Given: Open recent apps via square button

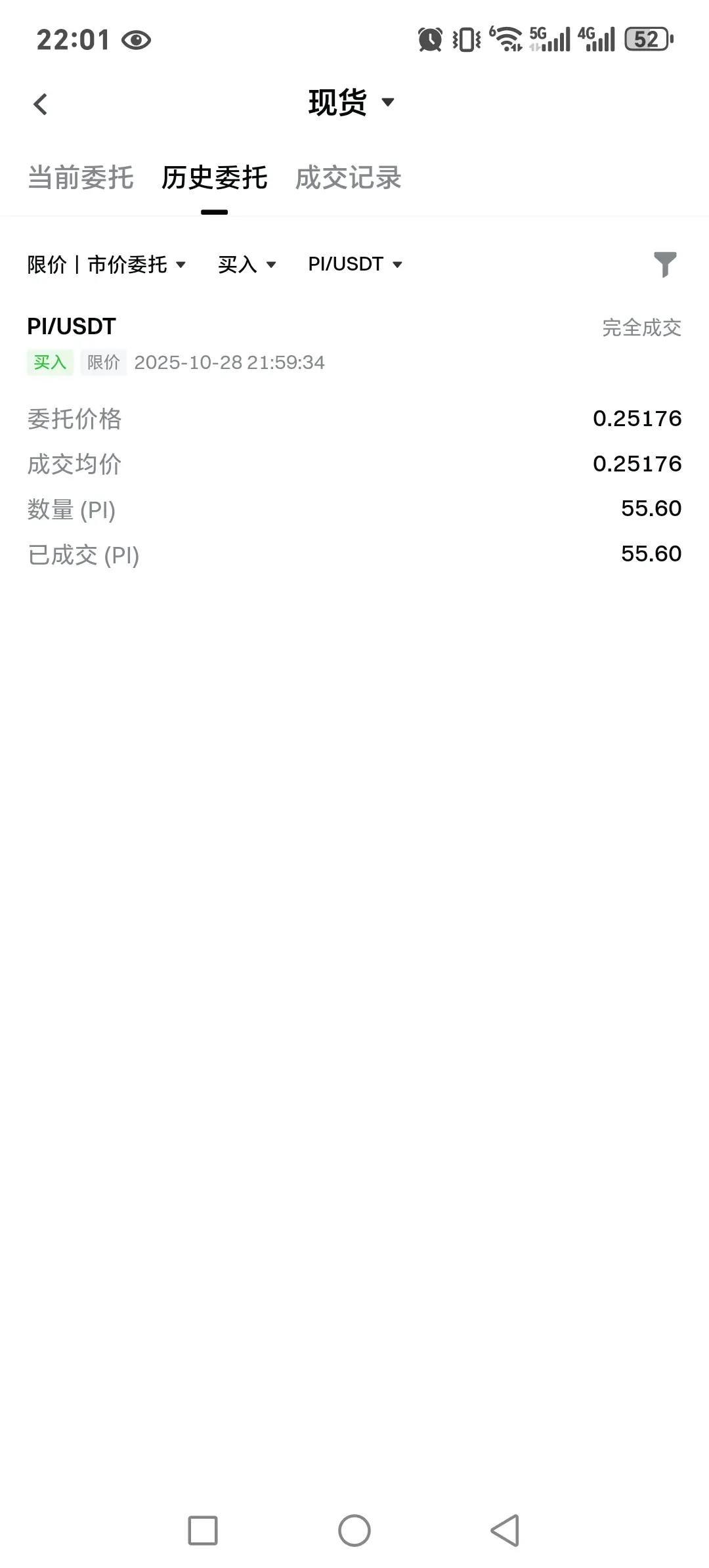Looking at the screenshot, I should 203,1531.
